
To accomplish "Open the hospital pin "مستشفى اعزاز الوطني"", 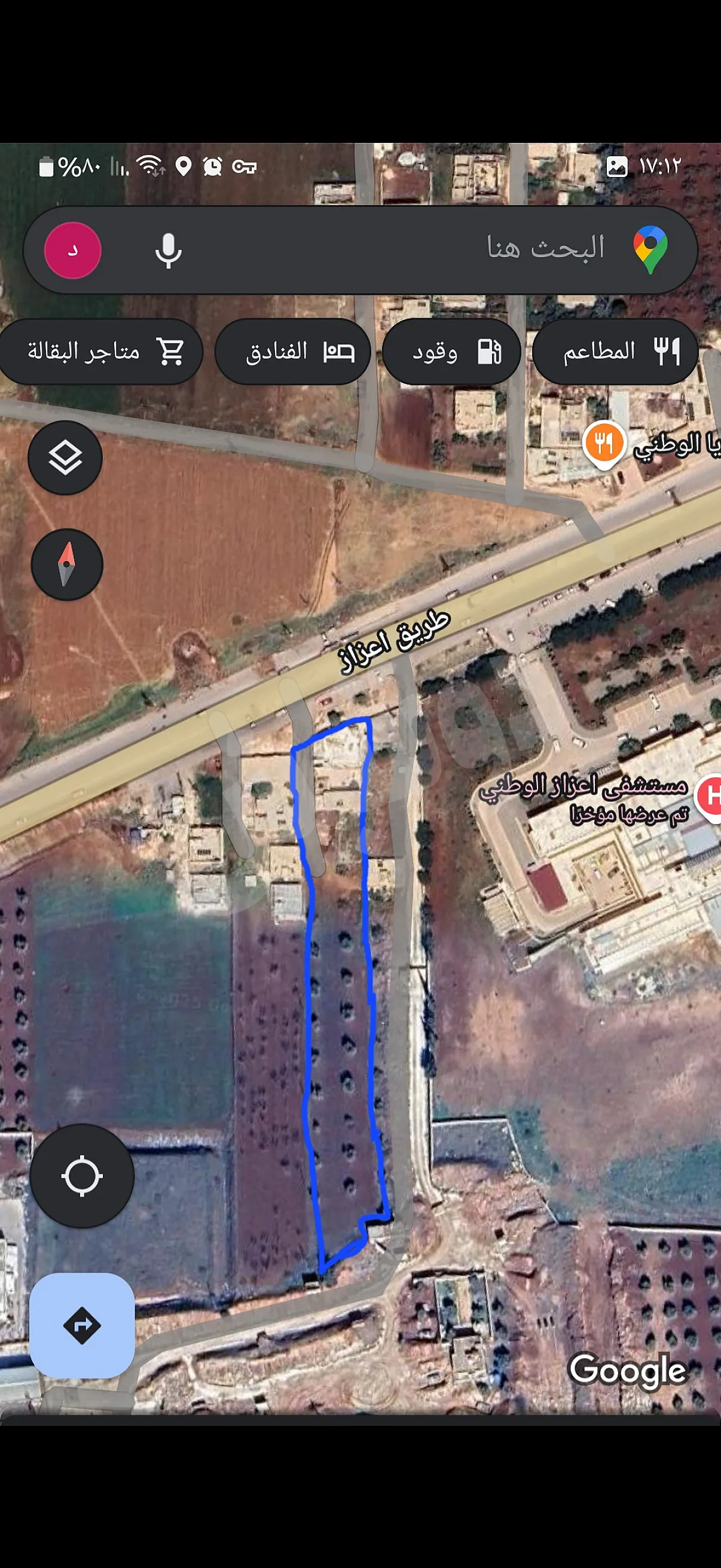I will tap(710, 795).
